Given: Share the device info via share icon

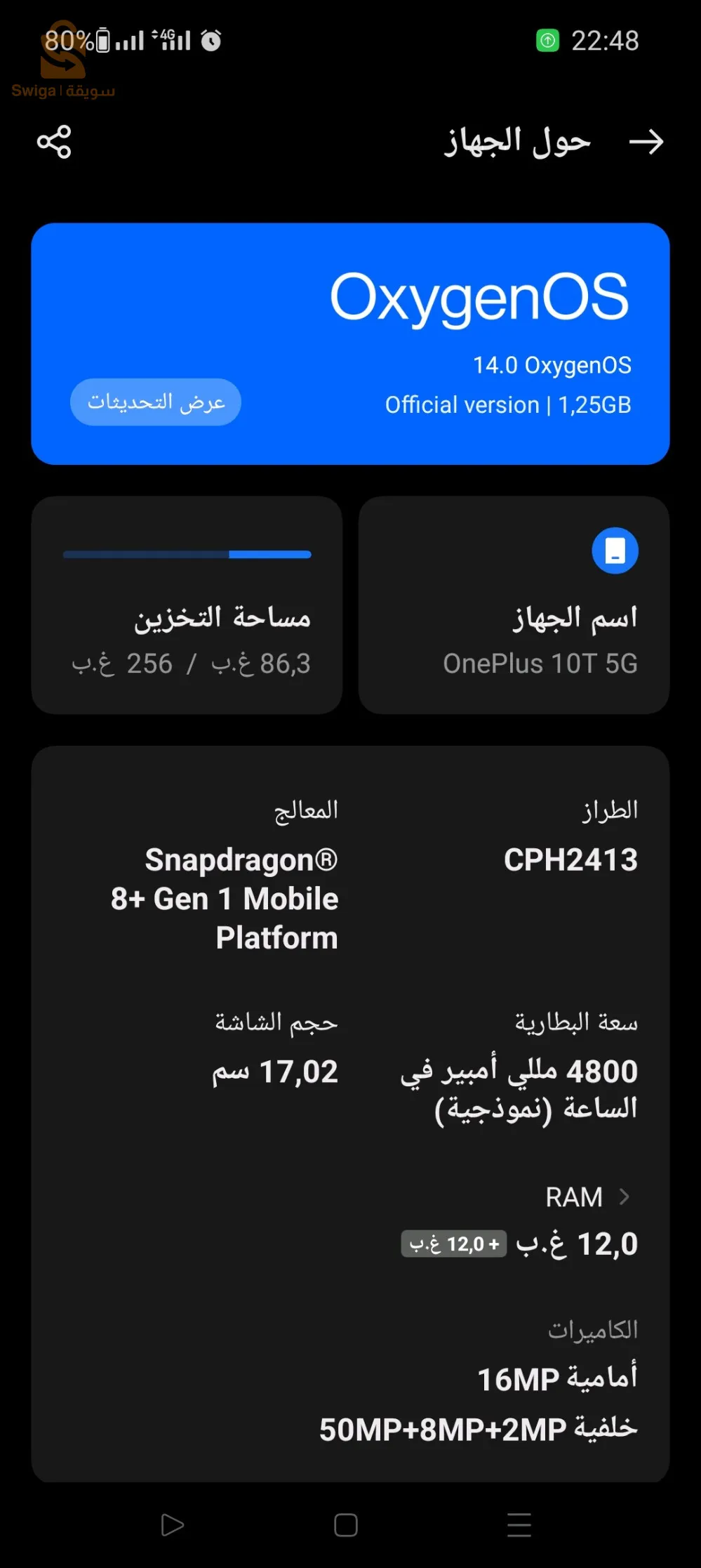Looking at the screenshot, I should pos(54,142).
